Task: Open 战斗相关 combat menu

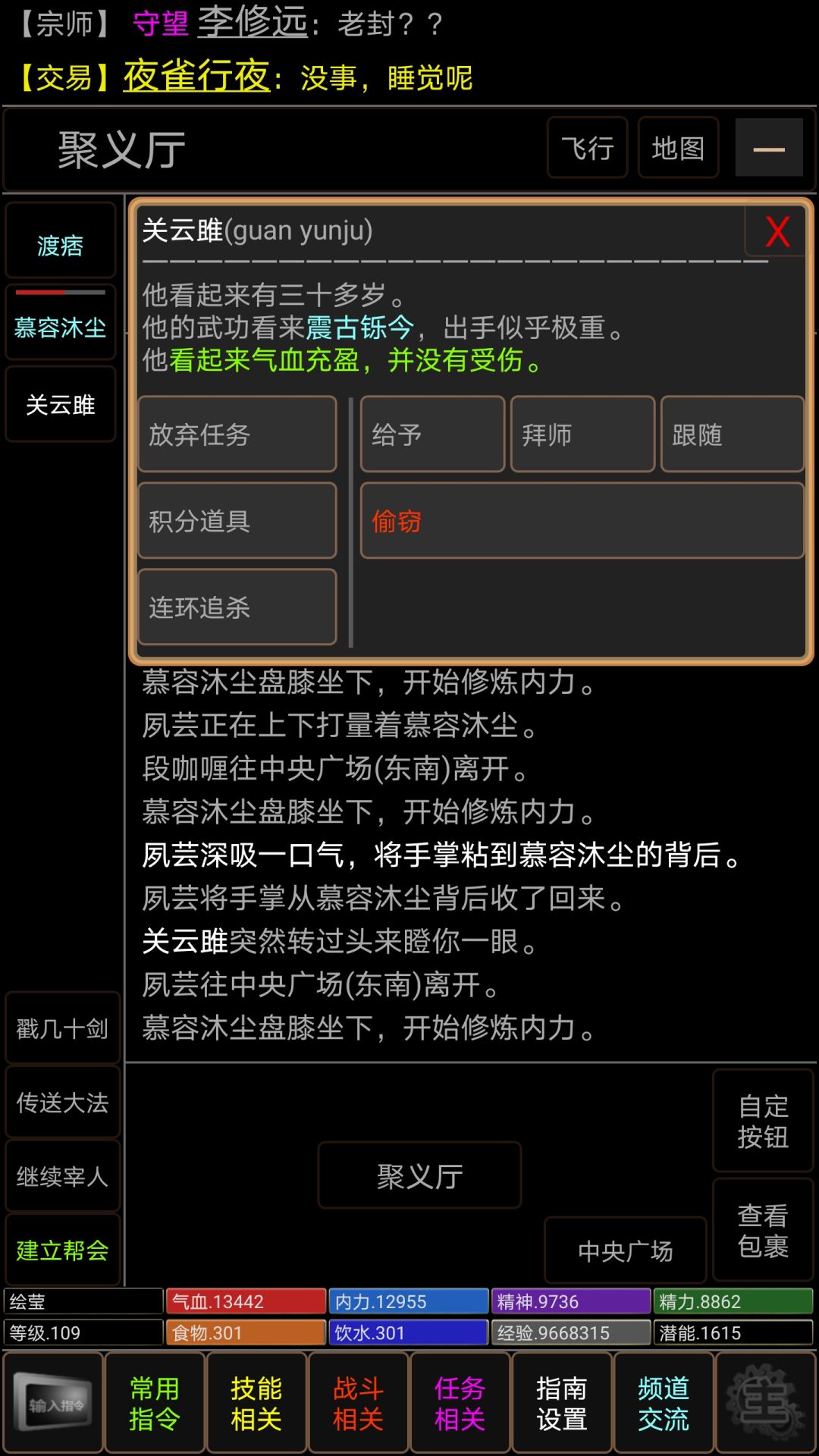Action: click(x=357, y=1401)
